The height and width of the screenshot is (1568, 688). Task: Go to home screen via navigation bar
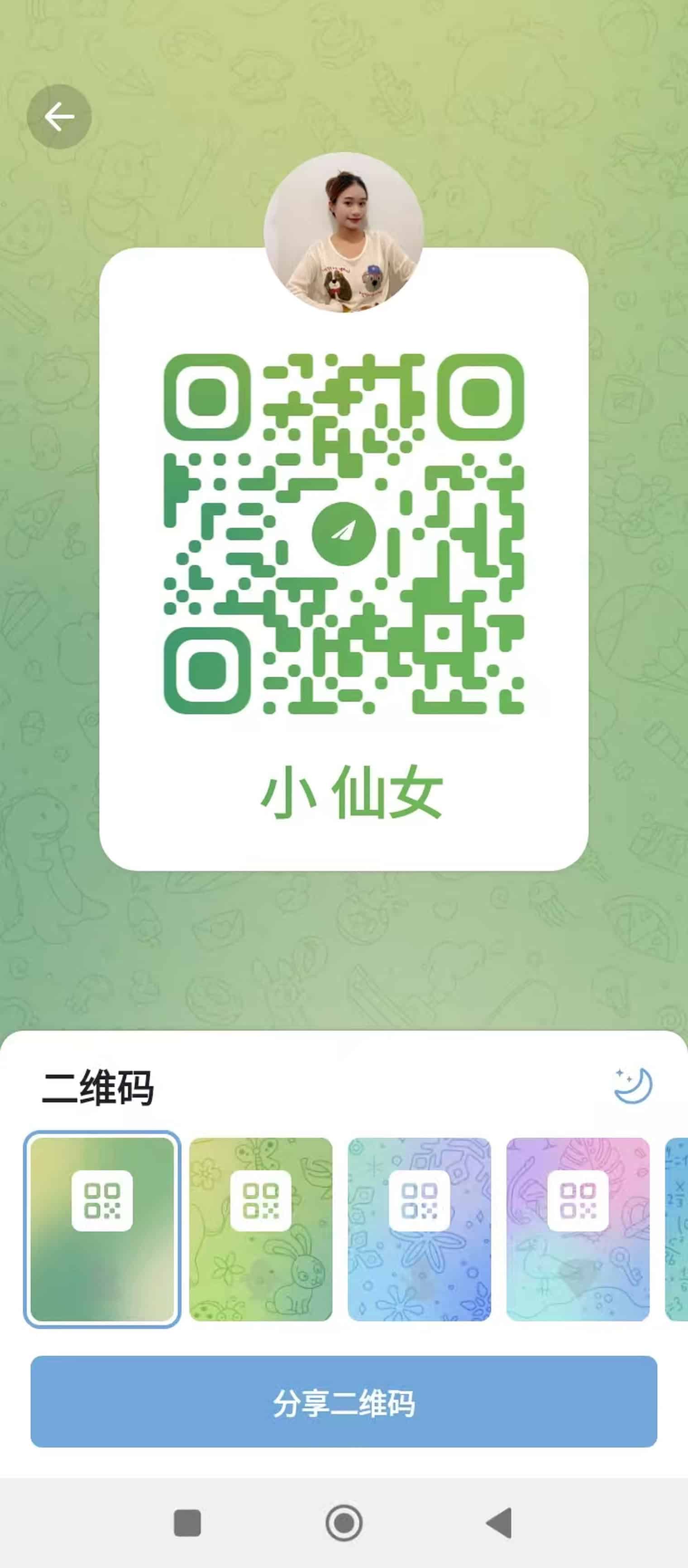coord(344,1523)
